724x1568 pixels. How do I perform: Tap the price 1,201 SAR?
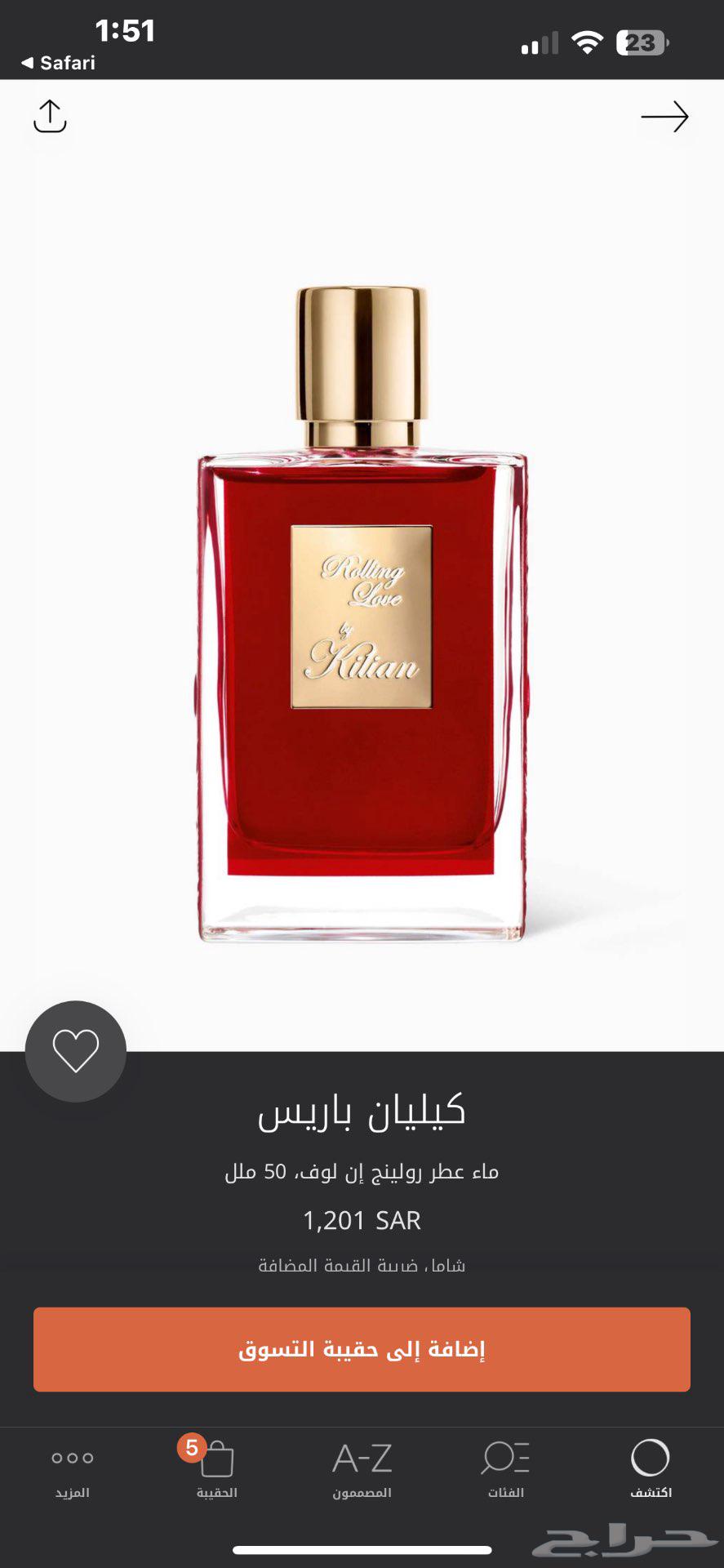pyautogui.click(x=362, y=1220)
